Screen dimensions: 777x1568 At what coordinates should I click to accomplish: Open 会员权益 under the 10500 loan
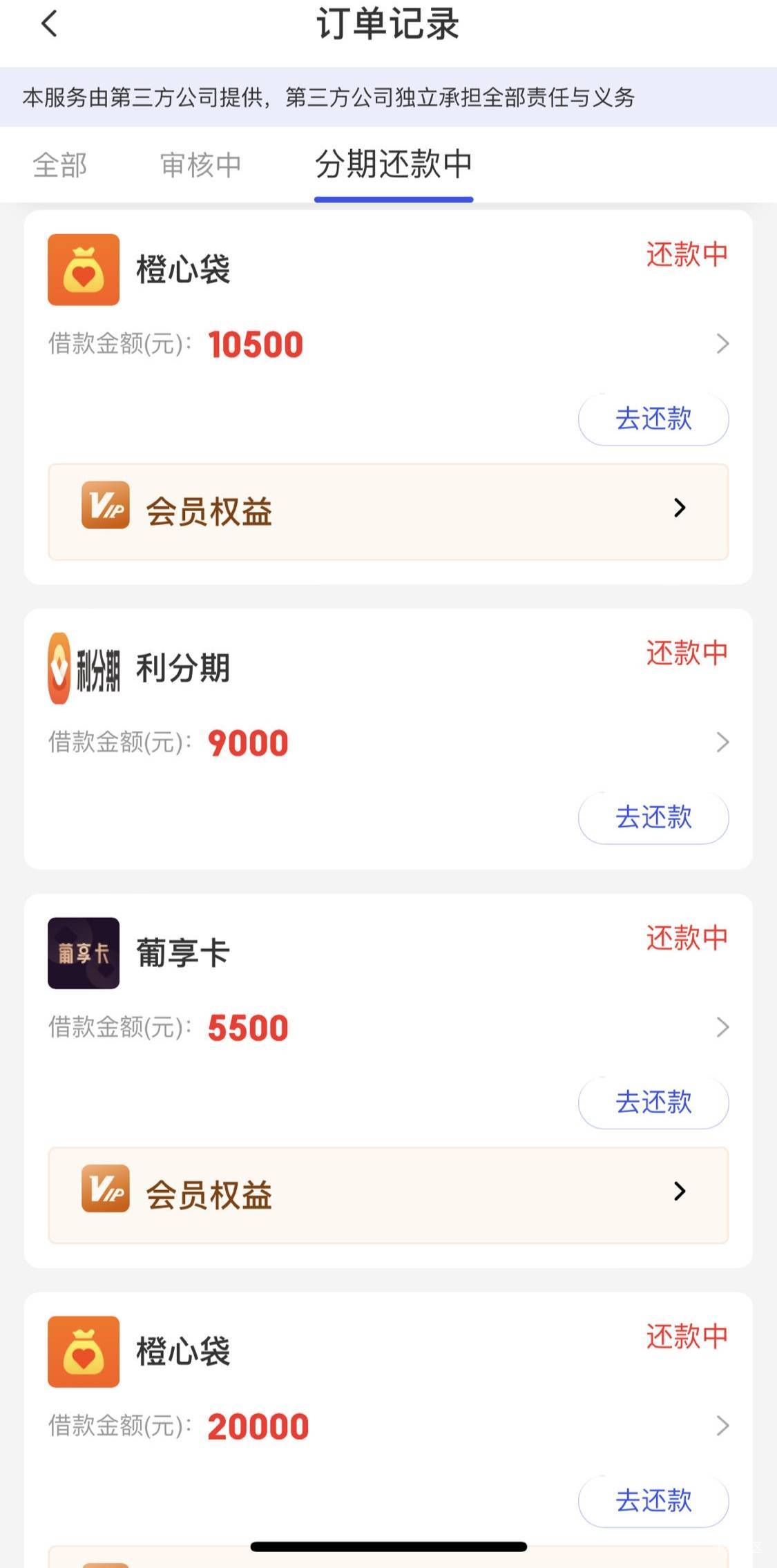(388, 511)
